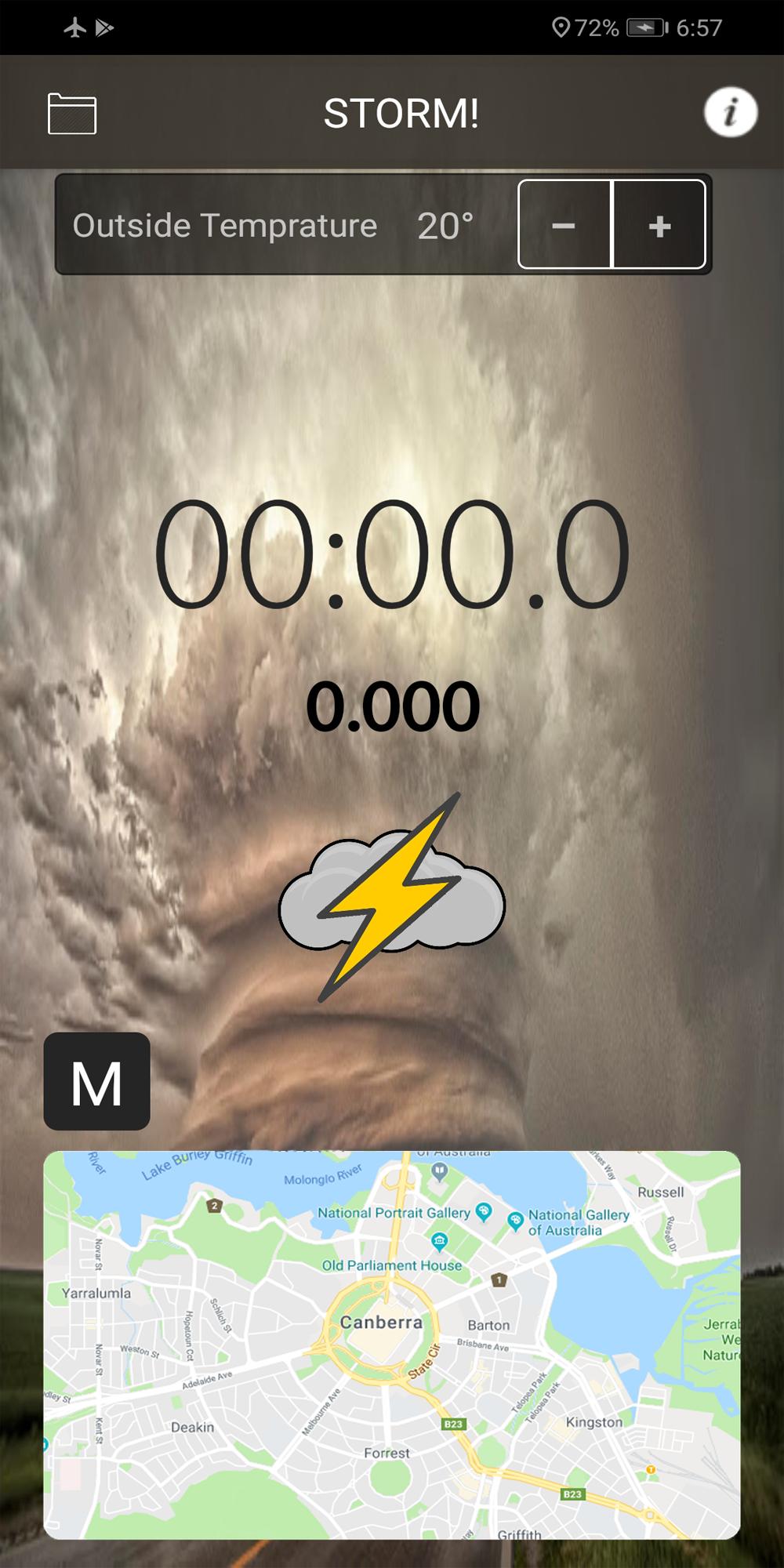Viewport: 784px width, 1568px height.
Task: Open the info button
Action: [730, 113]
